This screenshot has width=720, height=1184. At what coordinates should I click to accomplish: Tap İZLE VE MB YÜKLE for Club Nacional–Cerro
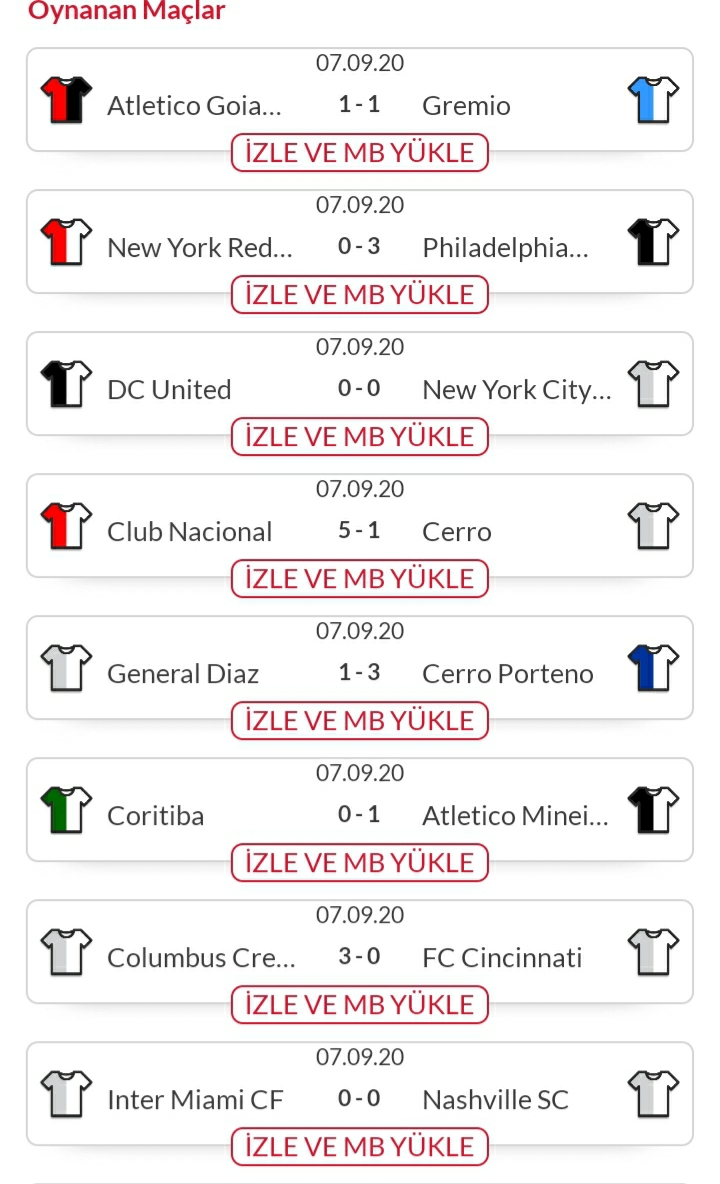tap(359, 578)
